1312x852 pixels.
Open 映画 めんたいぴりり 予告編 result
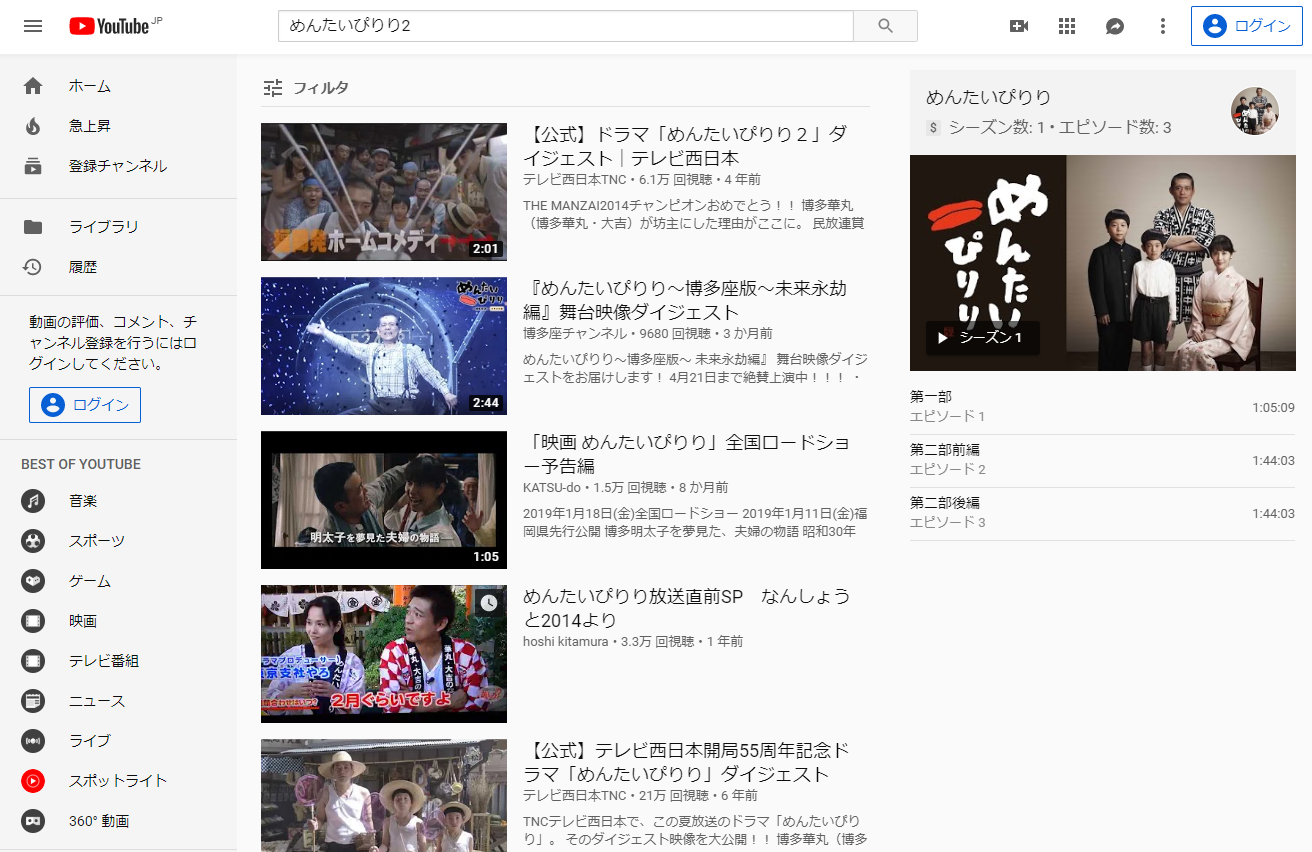click(685, 454)
